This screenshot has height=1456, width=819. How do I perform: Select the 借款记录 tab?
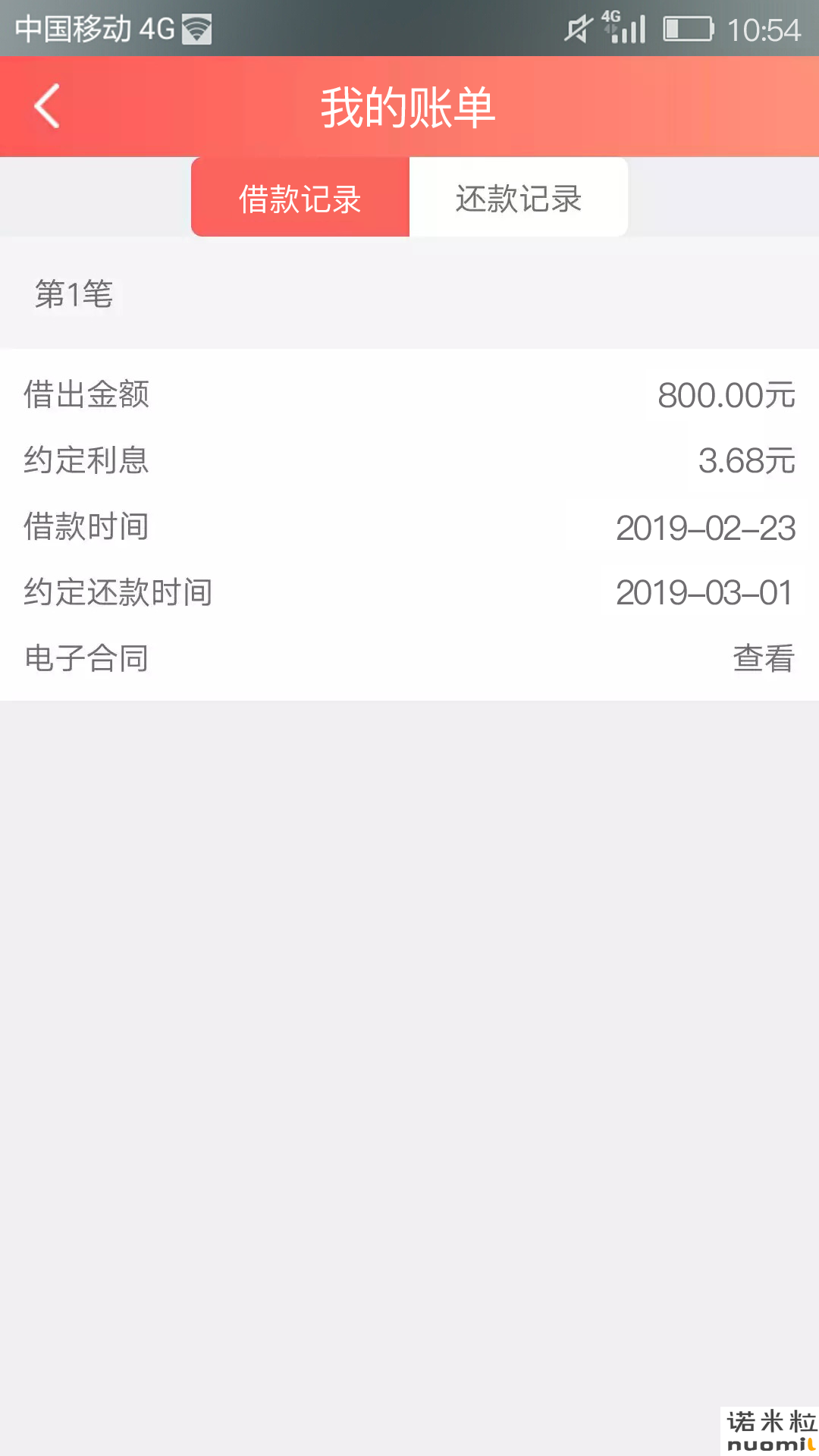(300, 197)
